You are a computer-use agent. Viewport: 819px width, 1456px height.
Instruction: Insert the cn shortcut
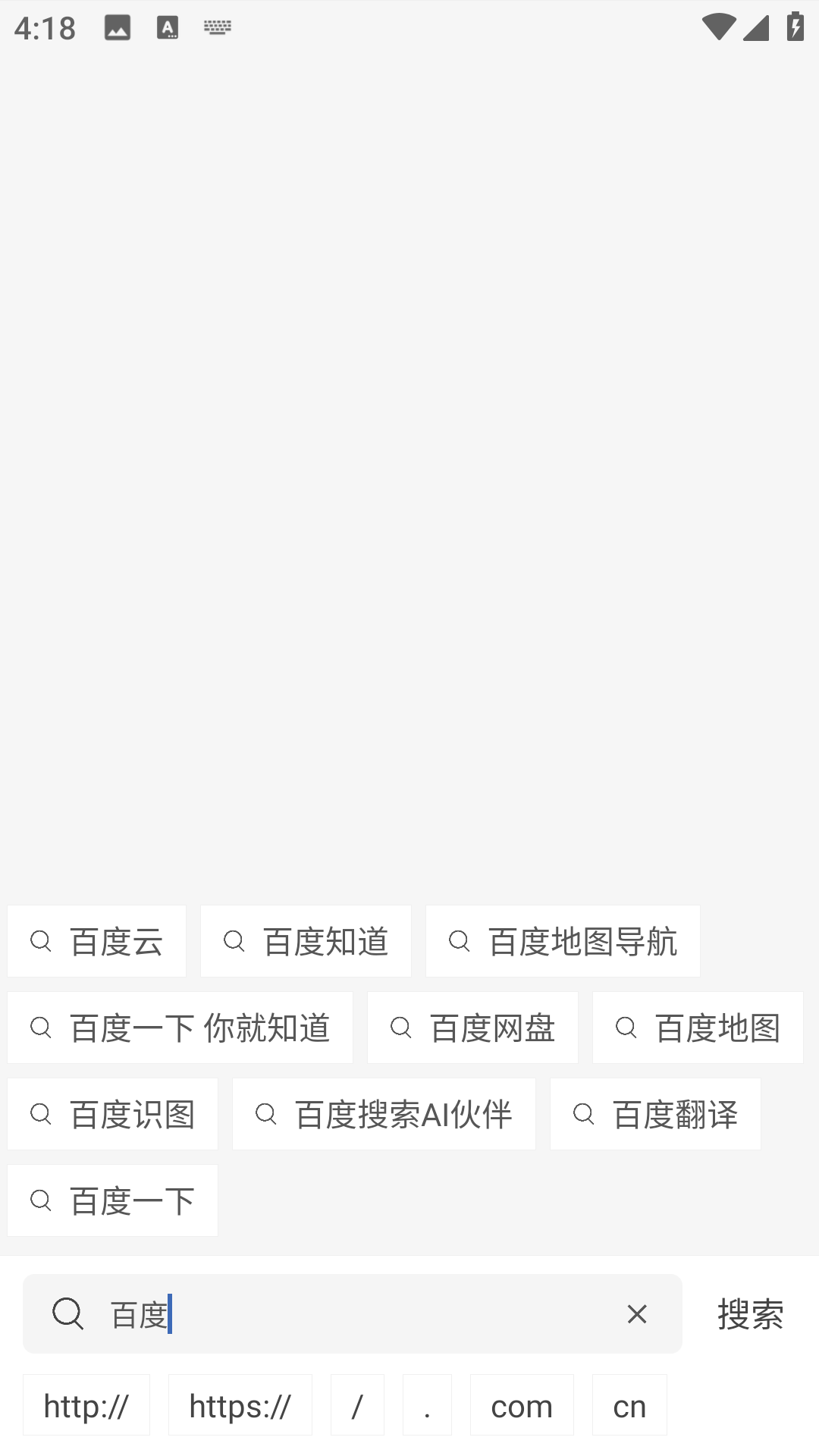[629, 1405]
